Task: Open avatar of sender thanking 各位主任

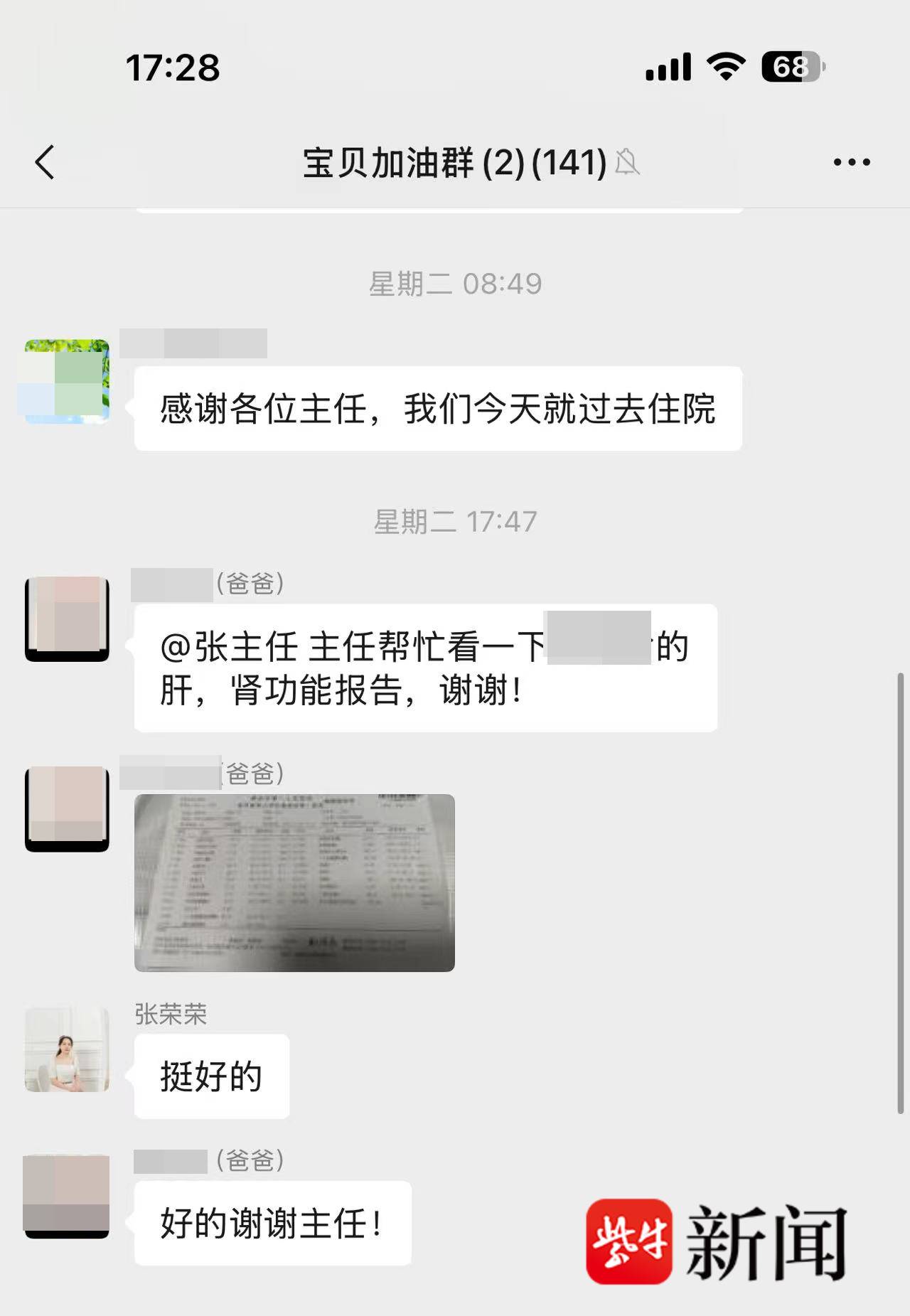Action: [67, 381]
